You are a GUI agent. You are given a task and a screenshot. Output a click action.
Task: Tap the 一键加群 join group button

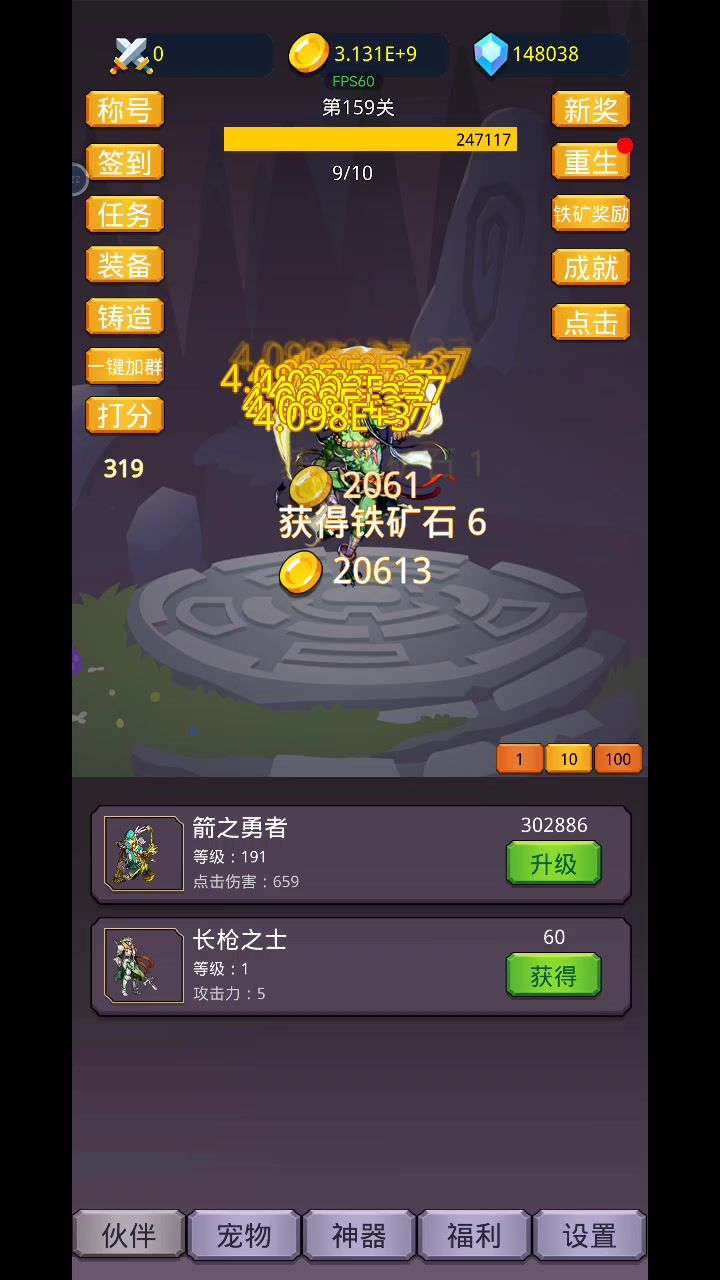click(x=125, y=367)
